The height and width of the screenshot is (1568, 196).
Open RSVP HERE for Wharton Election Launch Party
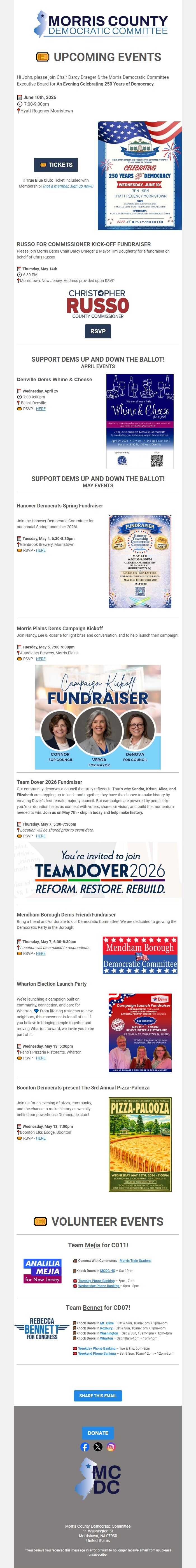coord(41,1058)
